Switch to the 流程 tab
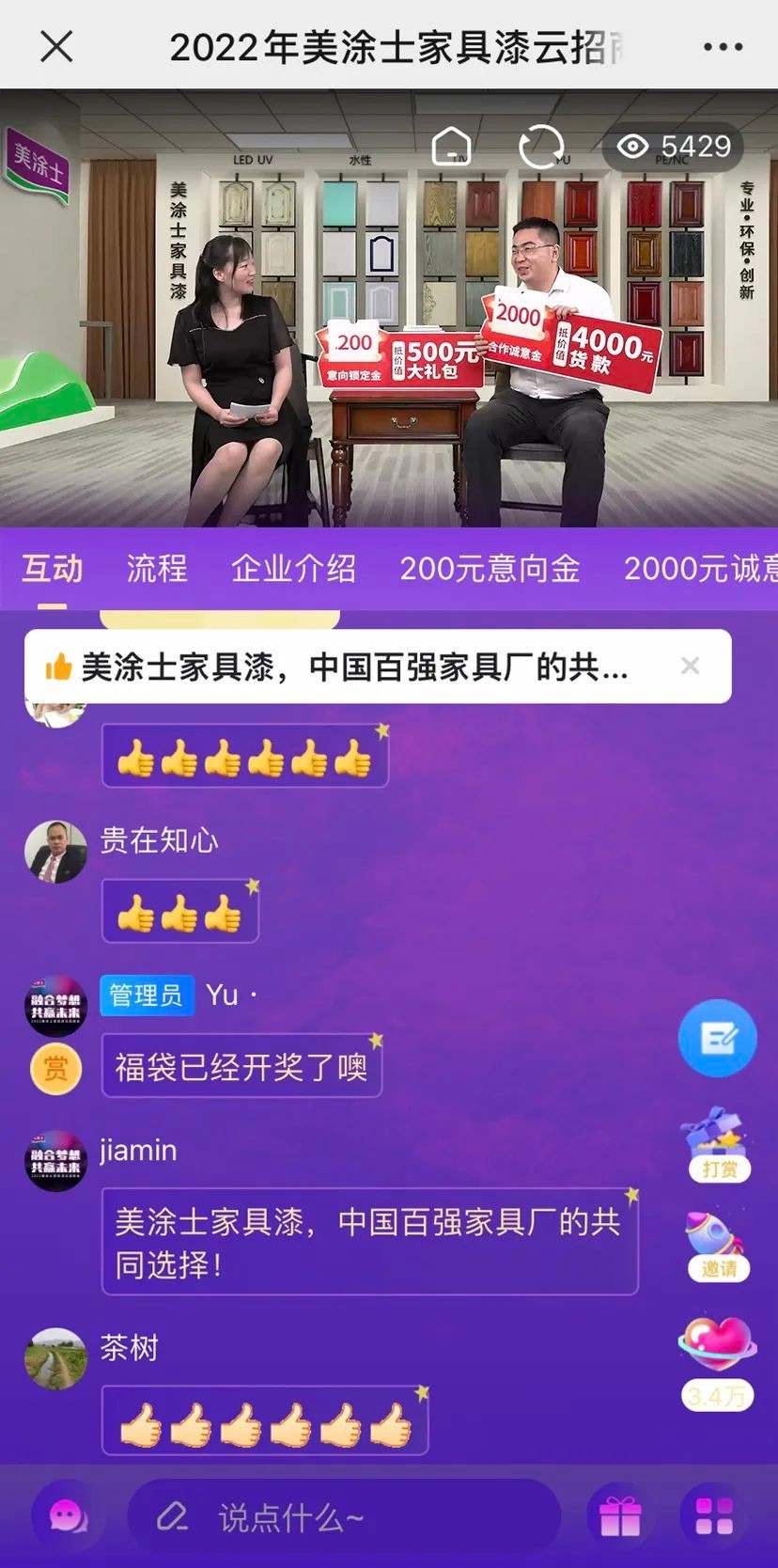The height and width of the screenshot is (1568, 778). tap(157, 568)
